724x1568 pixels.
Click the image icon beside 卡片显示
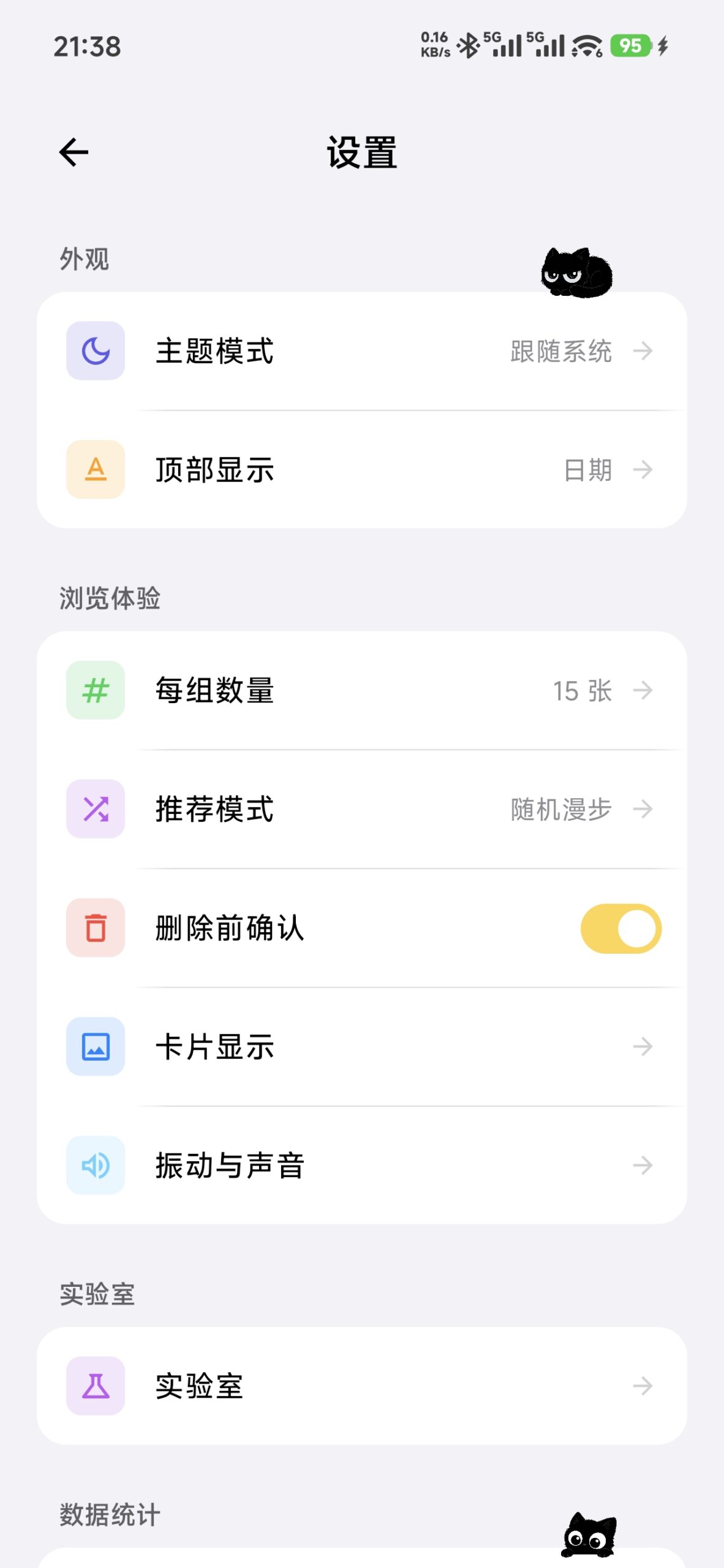point(95,1047)
